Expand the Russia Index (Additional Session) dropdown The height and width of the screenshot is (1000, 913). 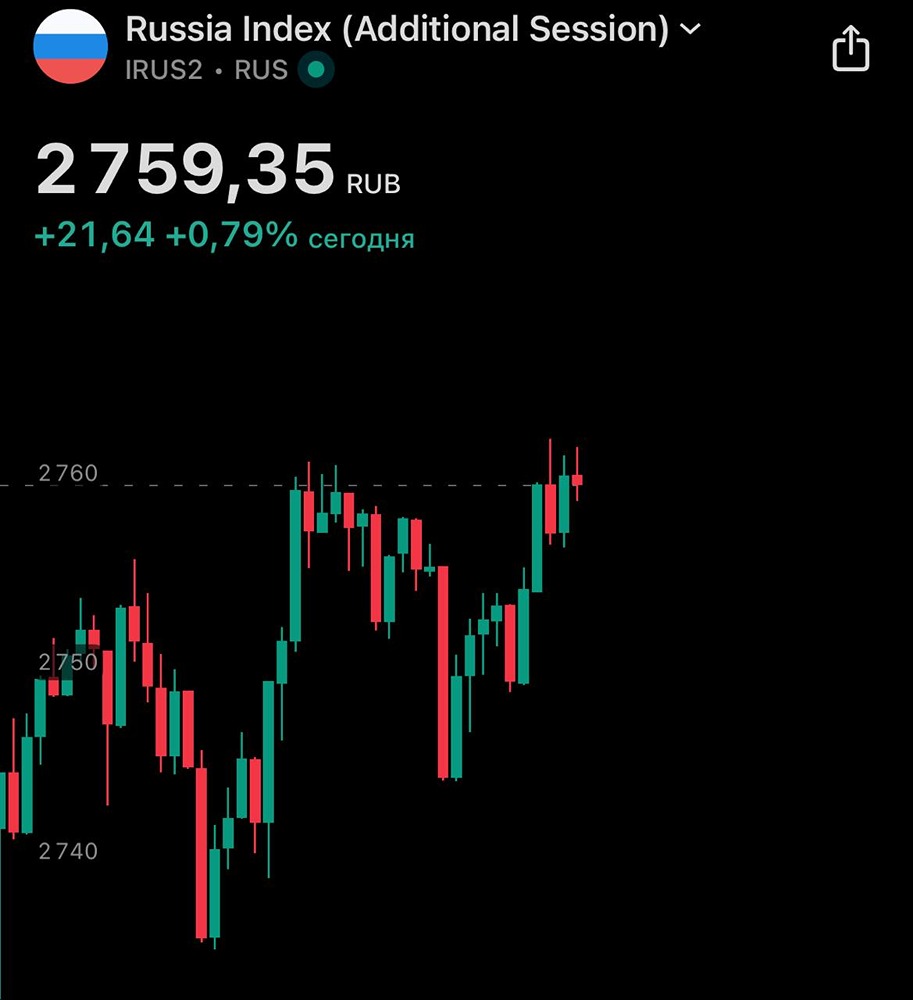pyautogui.click(x=690, y=30)
